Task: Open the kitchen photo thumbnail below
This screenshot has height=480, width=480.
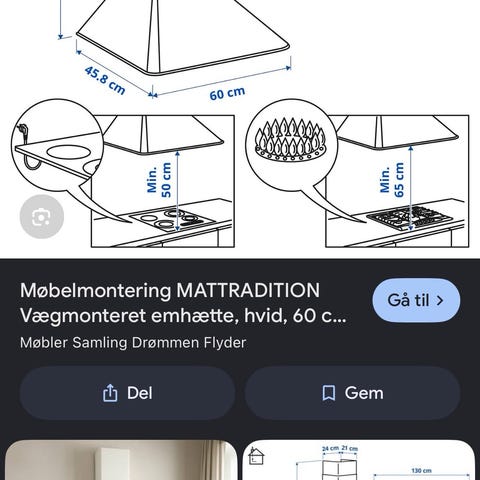Action: pos(121,460)
